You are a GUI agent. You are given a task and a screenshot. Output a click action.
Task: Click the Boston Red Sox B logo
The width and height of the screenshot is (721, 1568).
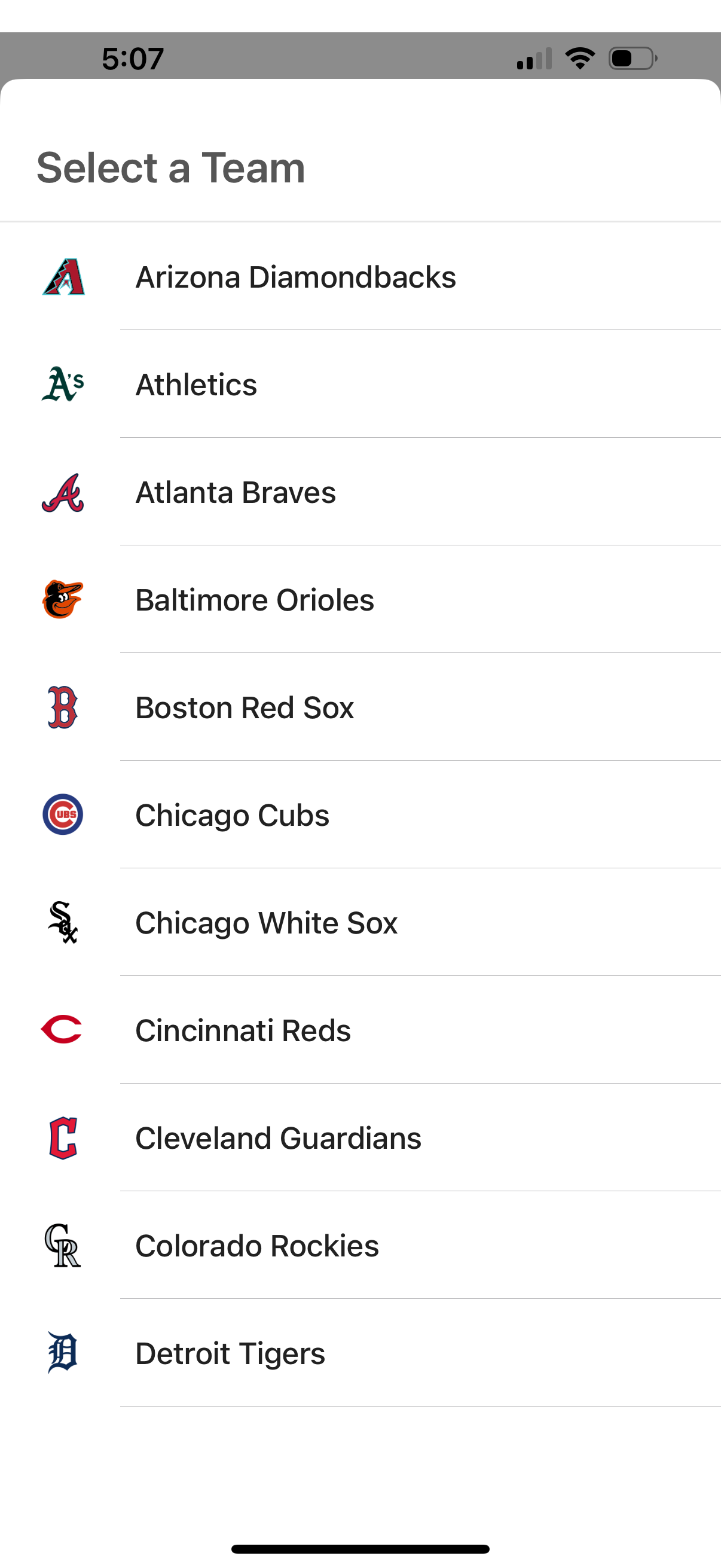63,707
